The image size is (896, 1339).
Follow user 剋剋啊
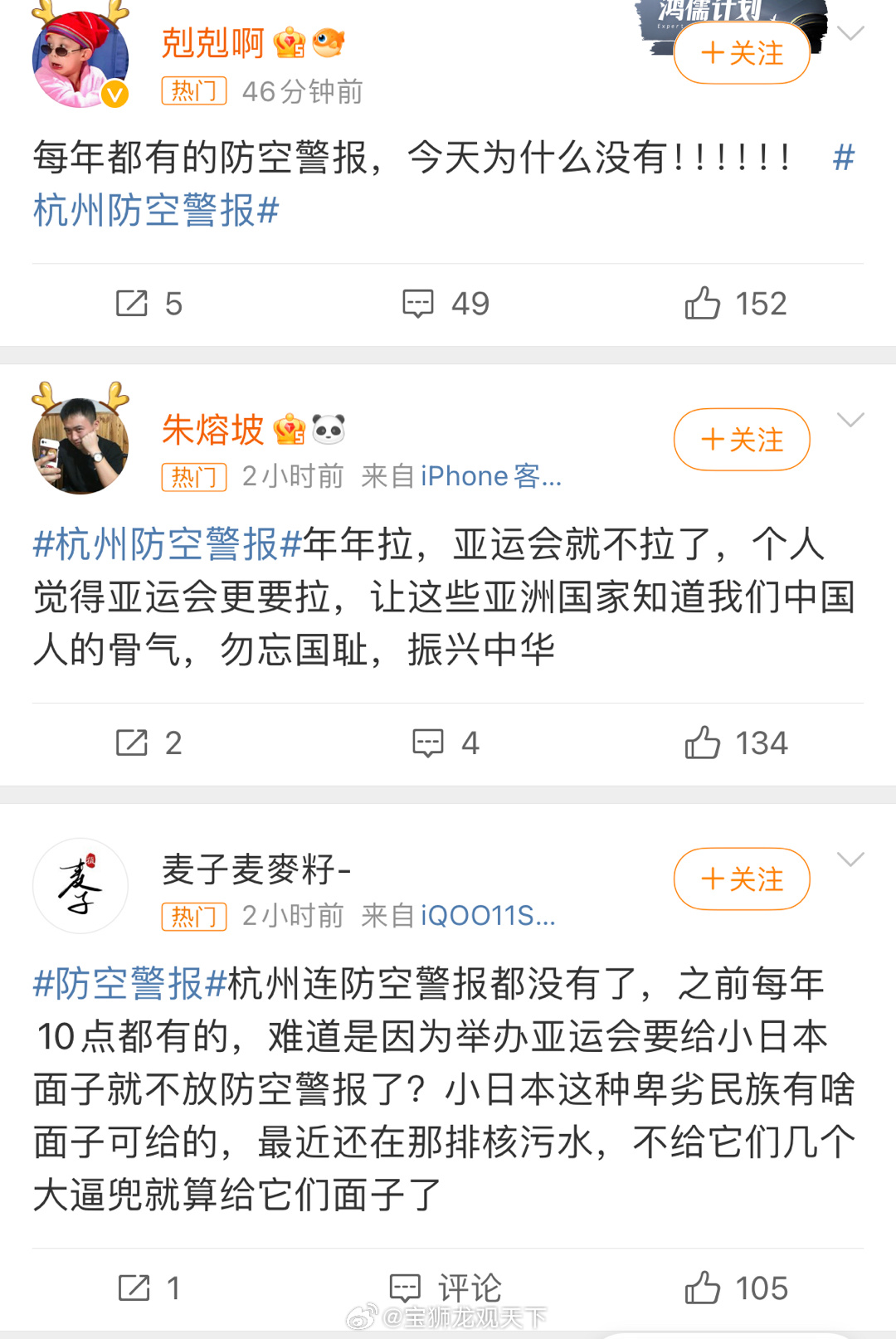point(742,53)
